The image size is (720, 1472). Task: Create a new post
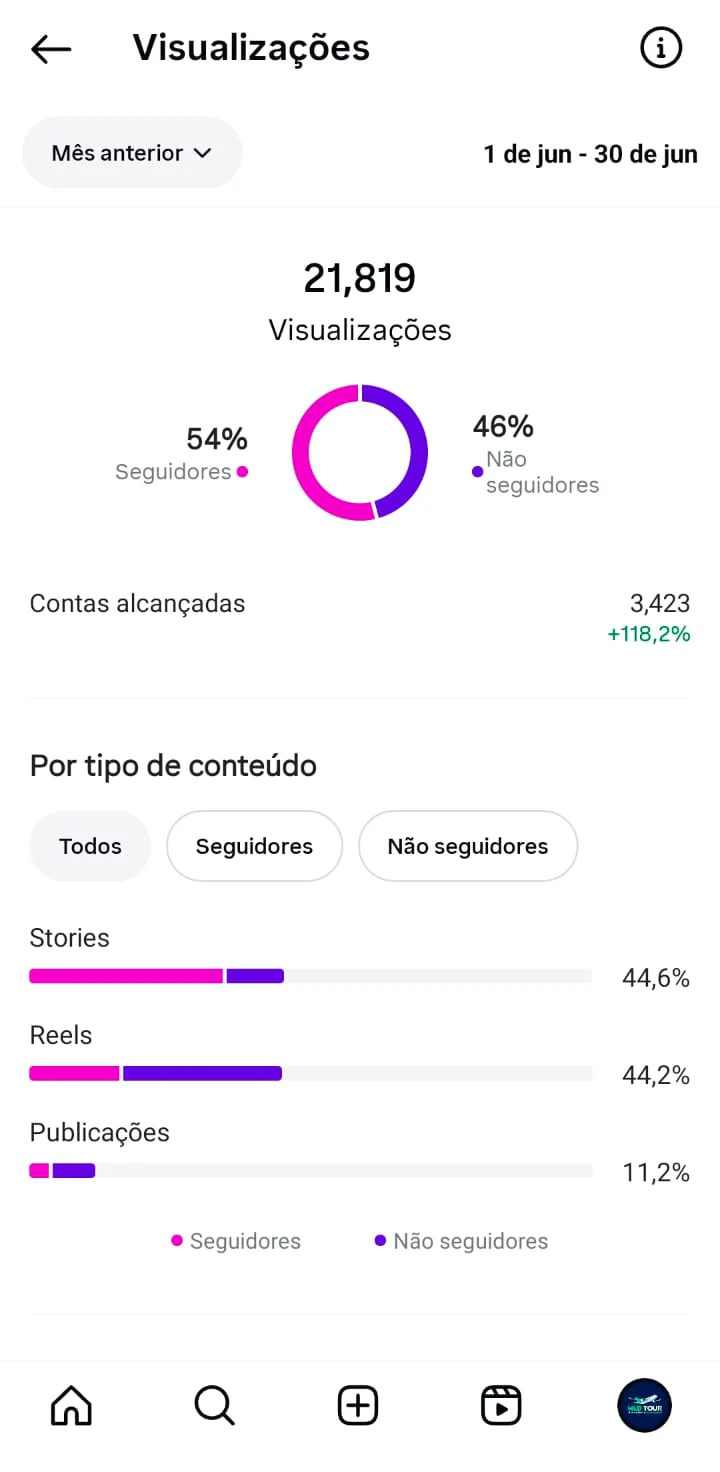coord(358,1406)
